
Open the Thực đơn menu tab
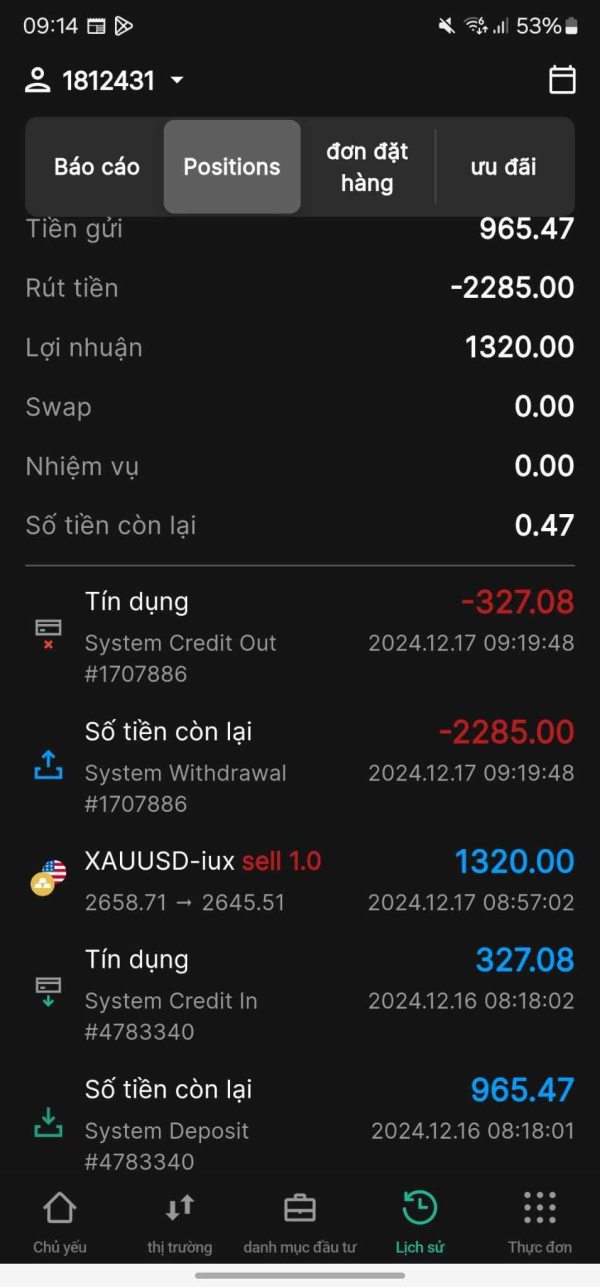coord(540,1222)
